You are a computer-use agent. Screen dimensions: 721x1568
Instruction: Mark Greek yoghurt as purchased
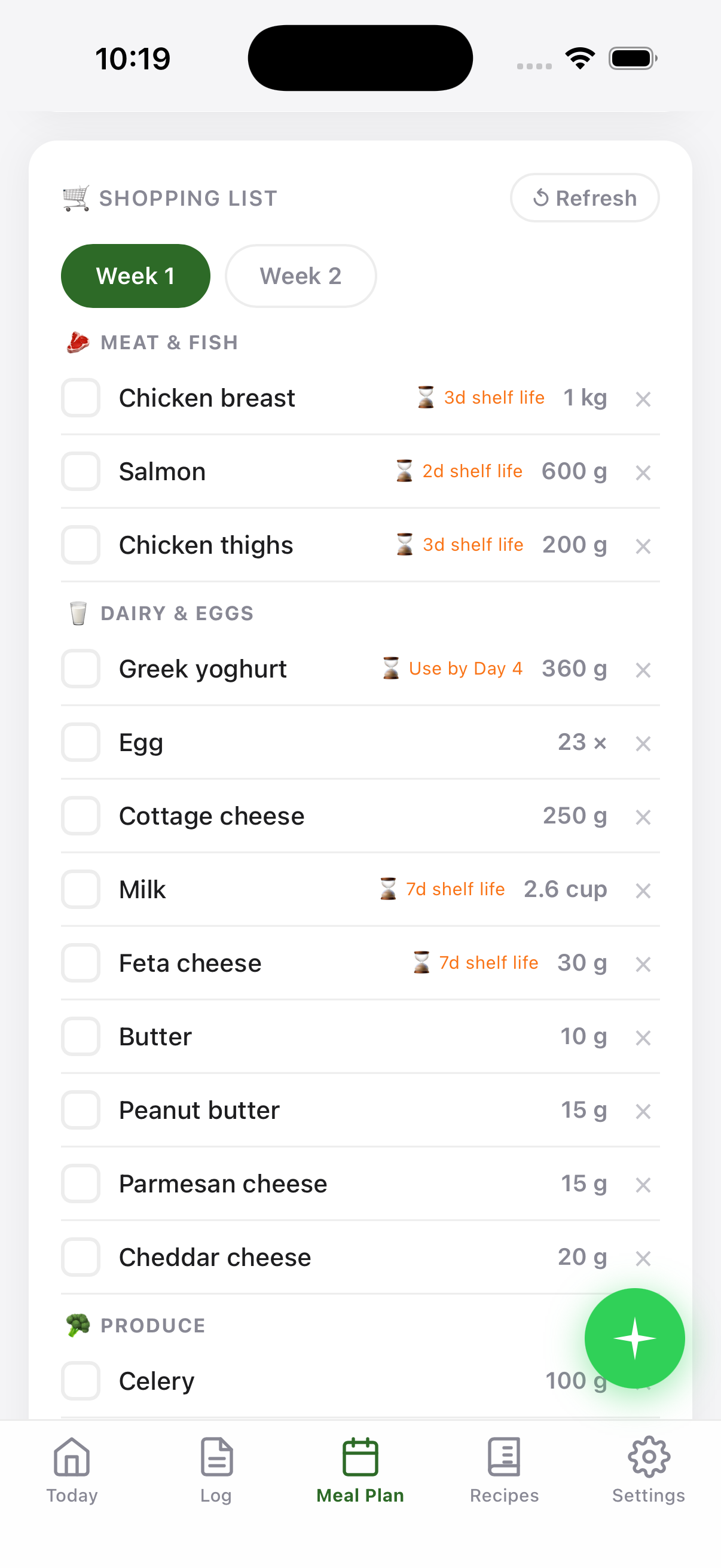pyautogui.click(x=80, y=669)
